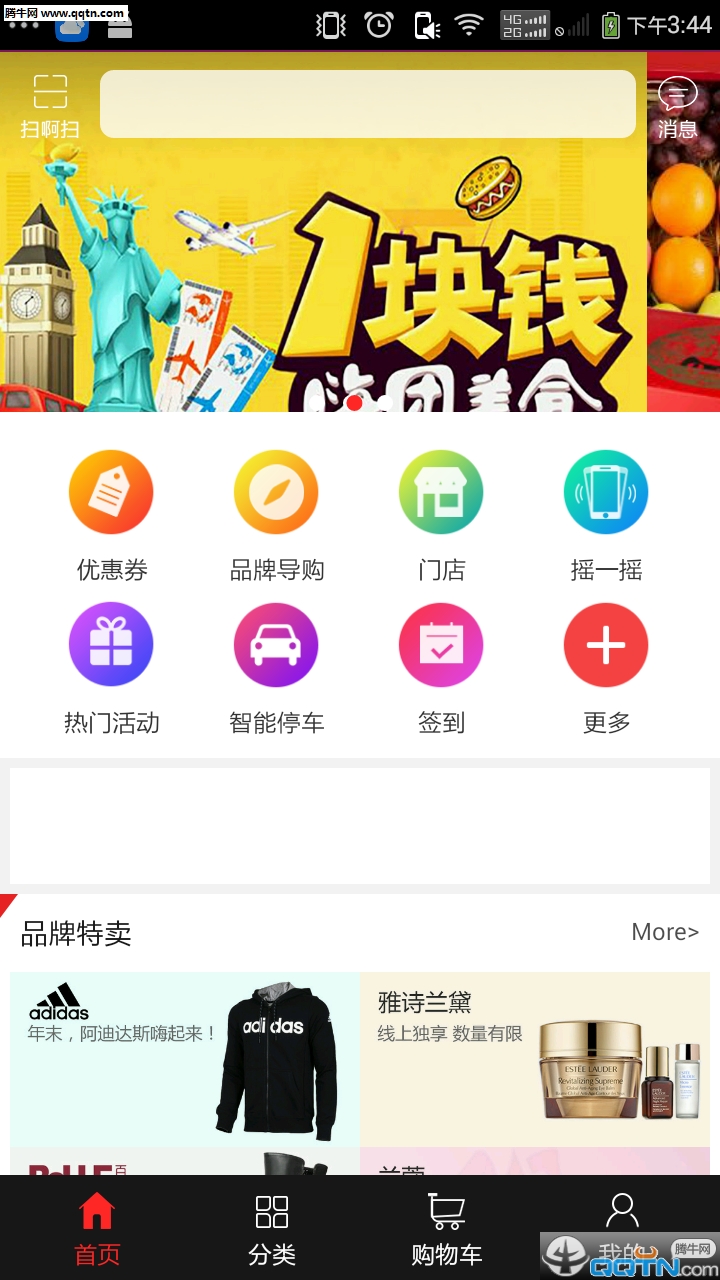Select the 首页 home tab
Viewport: 720px width, 1280px height.
coord(97,1228)
